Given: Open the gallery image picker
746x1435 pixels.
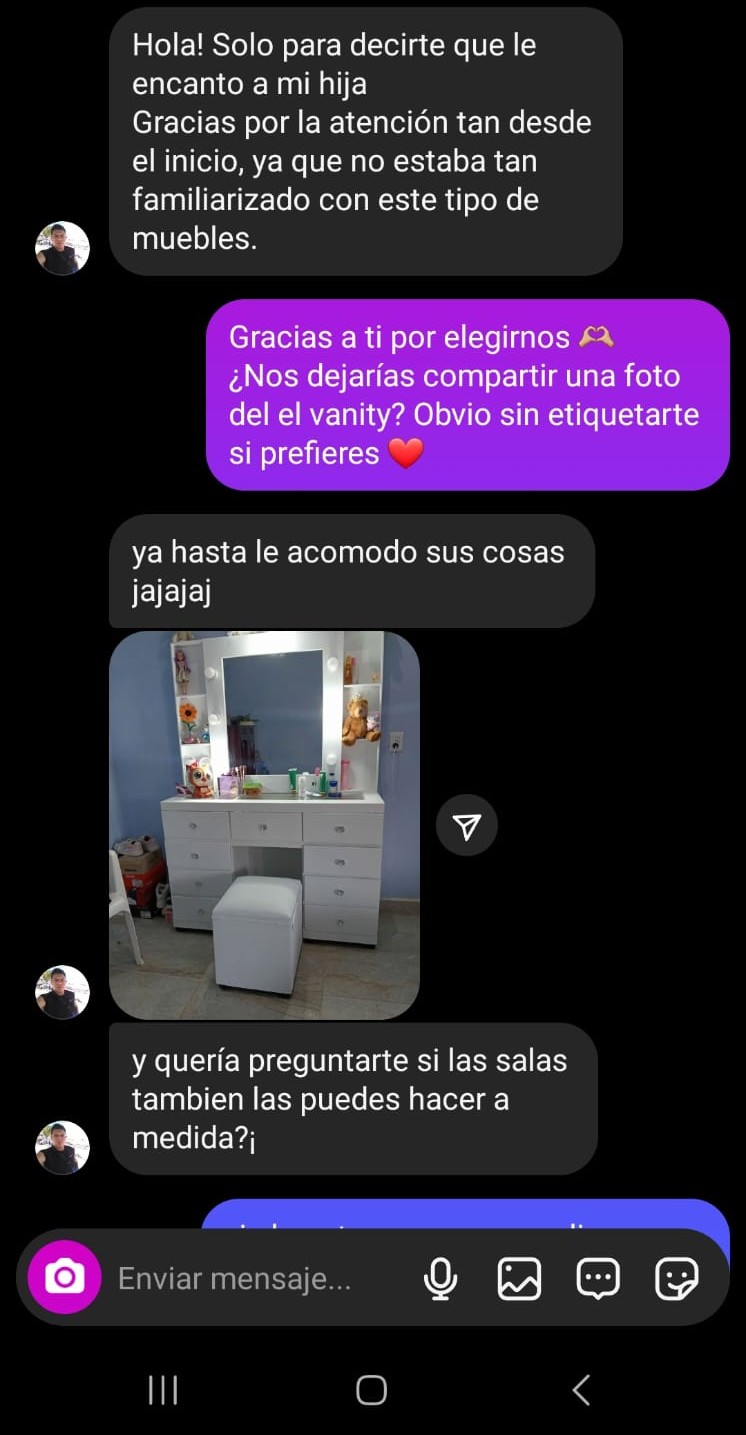Looking at the screenshot, I should pos(519,1278).
